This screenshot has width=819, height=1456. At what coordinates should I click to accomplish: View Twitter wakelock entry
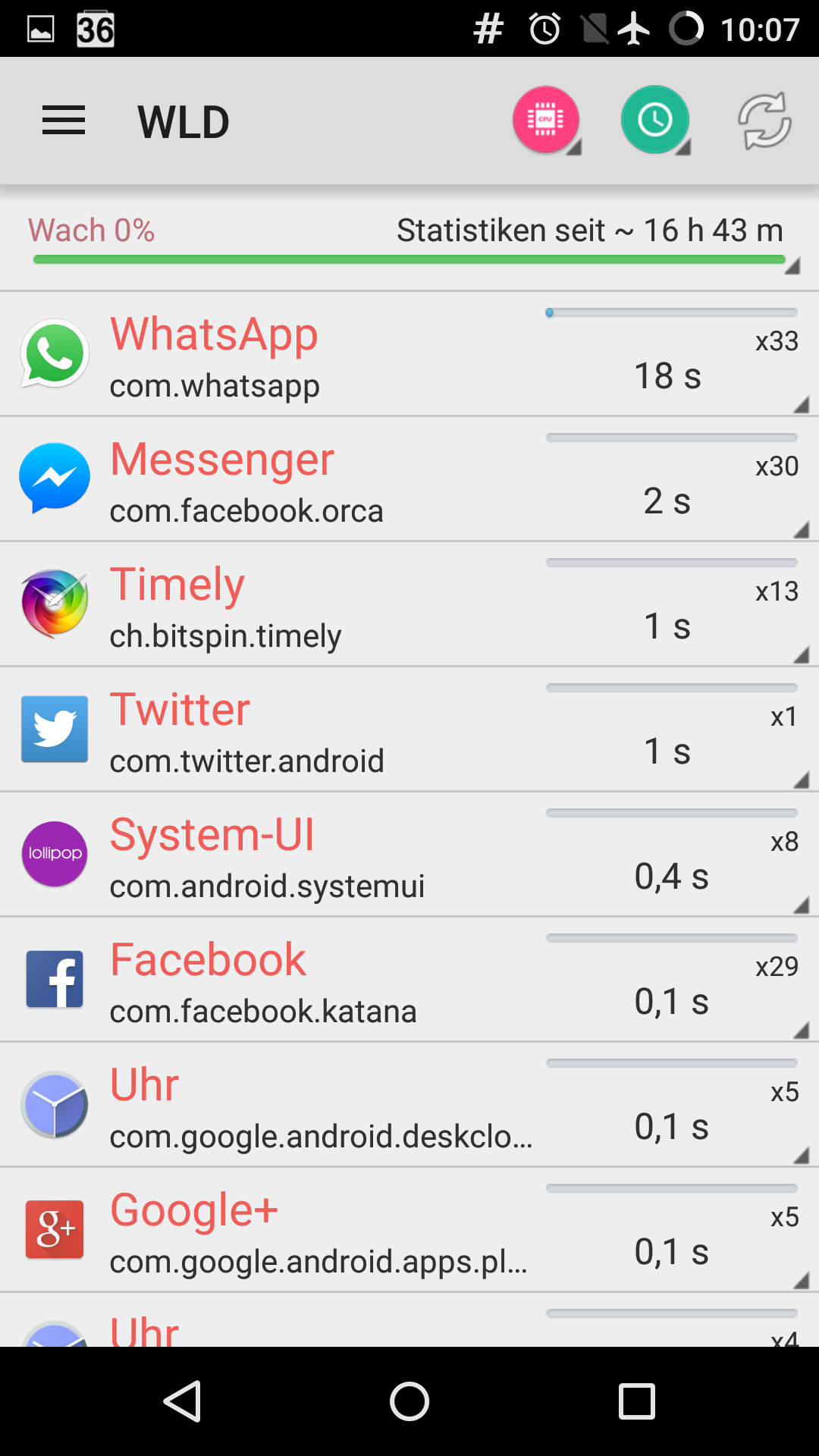(409, 730)
